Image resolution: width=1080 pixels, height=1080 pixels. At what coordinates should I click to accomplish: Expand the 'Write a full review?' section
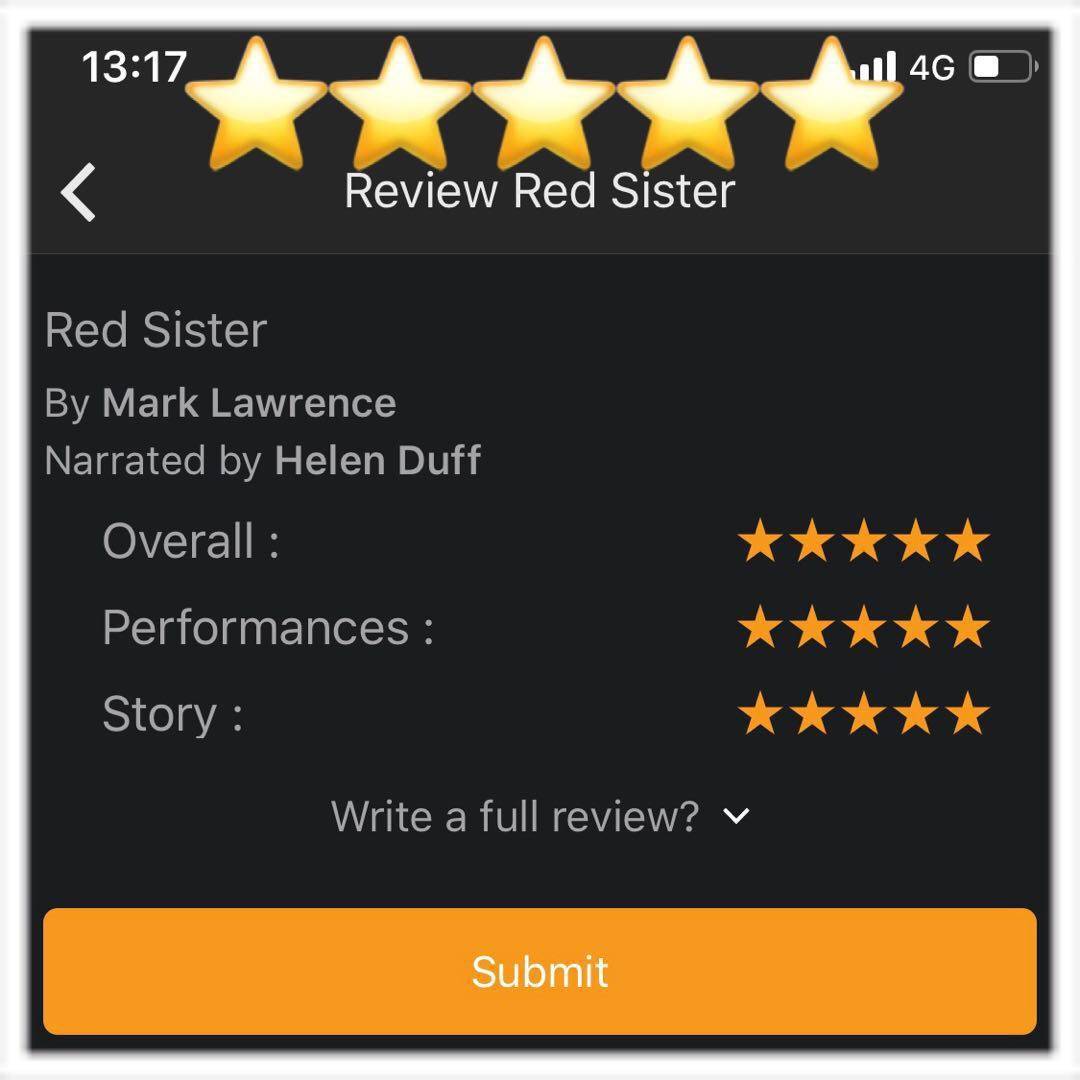pyautogui.click(x=540, y=816)
